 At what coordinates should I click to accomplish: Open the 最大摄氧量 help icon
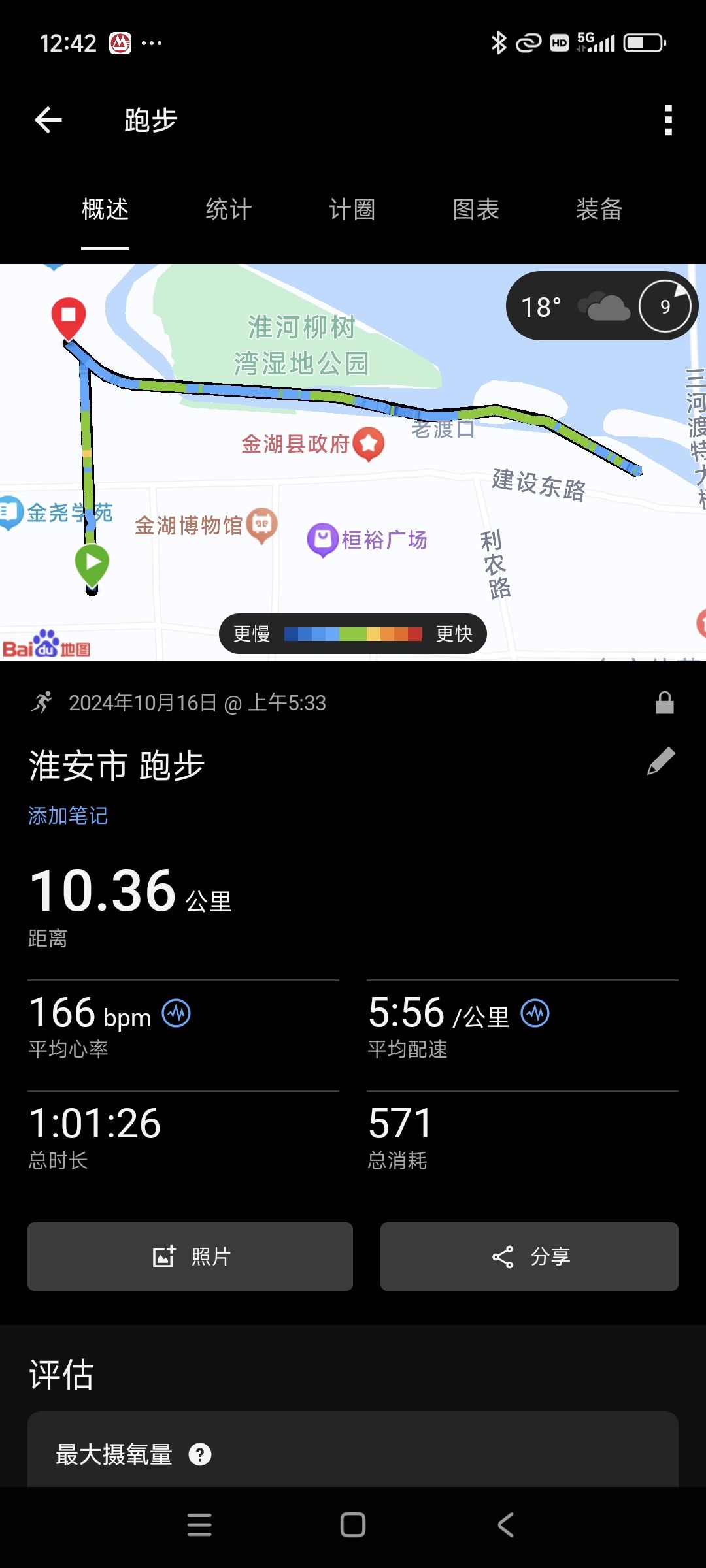tap(200, 1454)
